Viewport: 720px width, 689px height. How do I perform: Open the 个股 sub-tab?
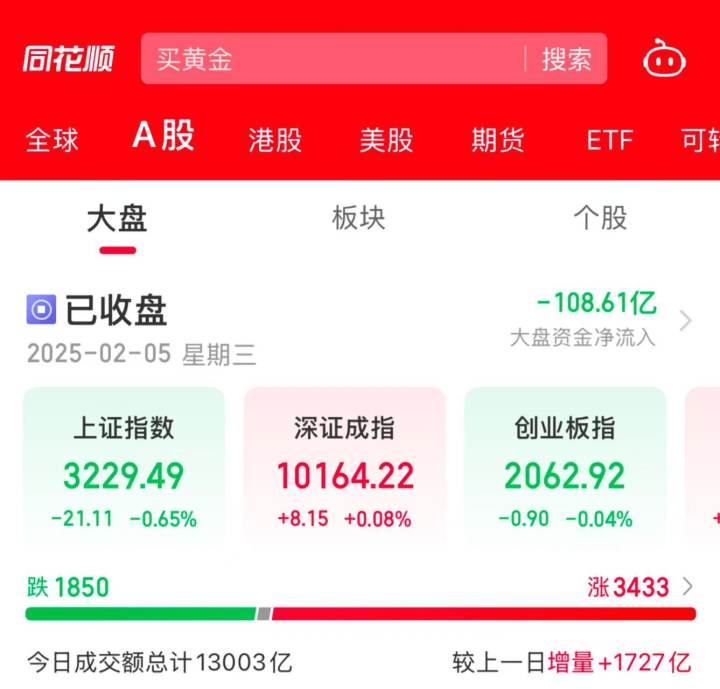click(600, 219)
